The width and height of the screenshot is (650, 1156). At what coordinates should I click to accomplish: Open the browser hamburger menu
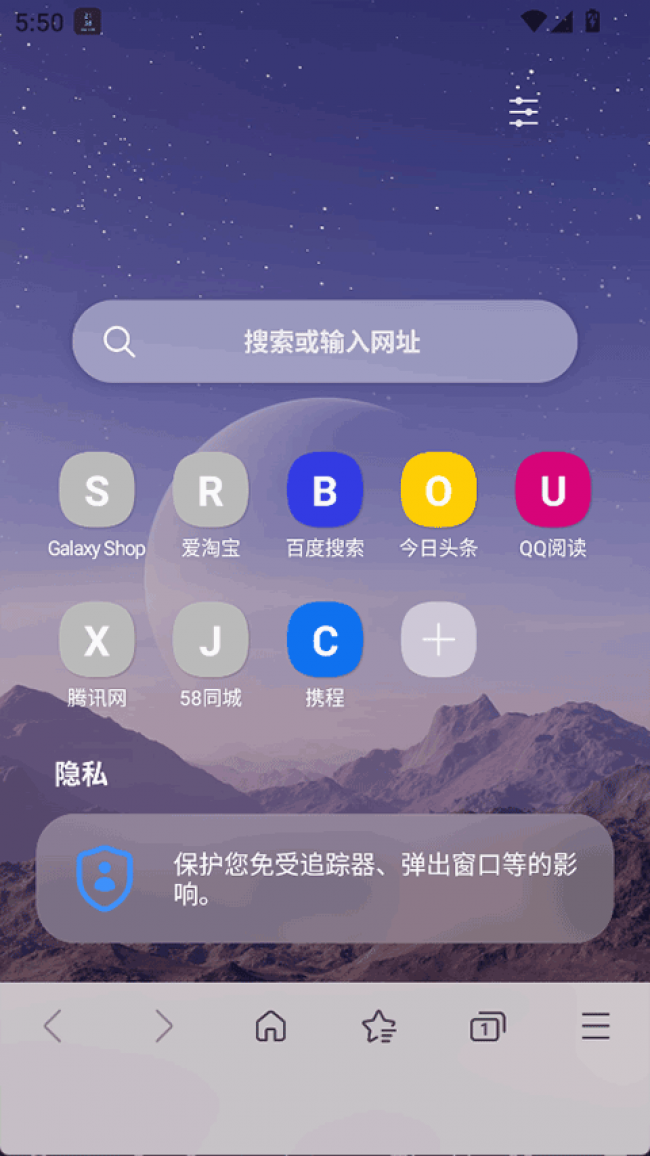pos(595,1026)
